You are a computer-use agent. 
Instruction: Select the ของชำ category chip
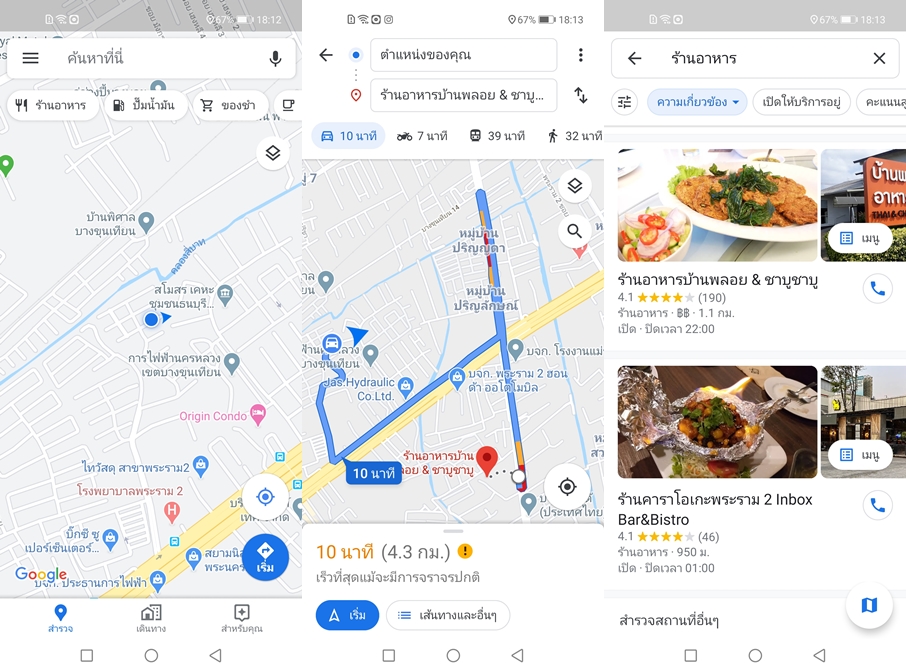227,105
